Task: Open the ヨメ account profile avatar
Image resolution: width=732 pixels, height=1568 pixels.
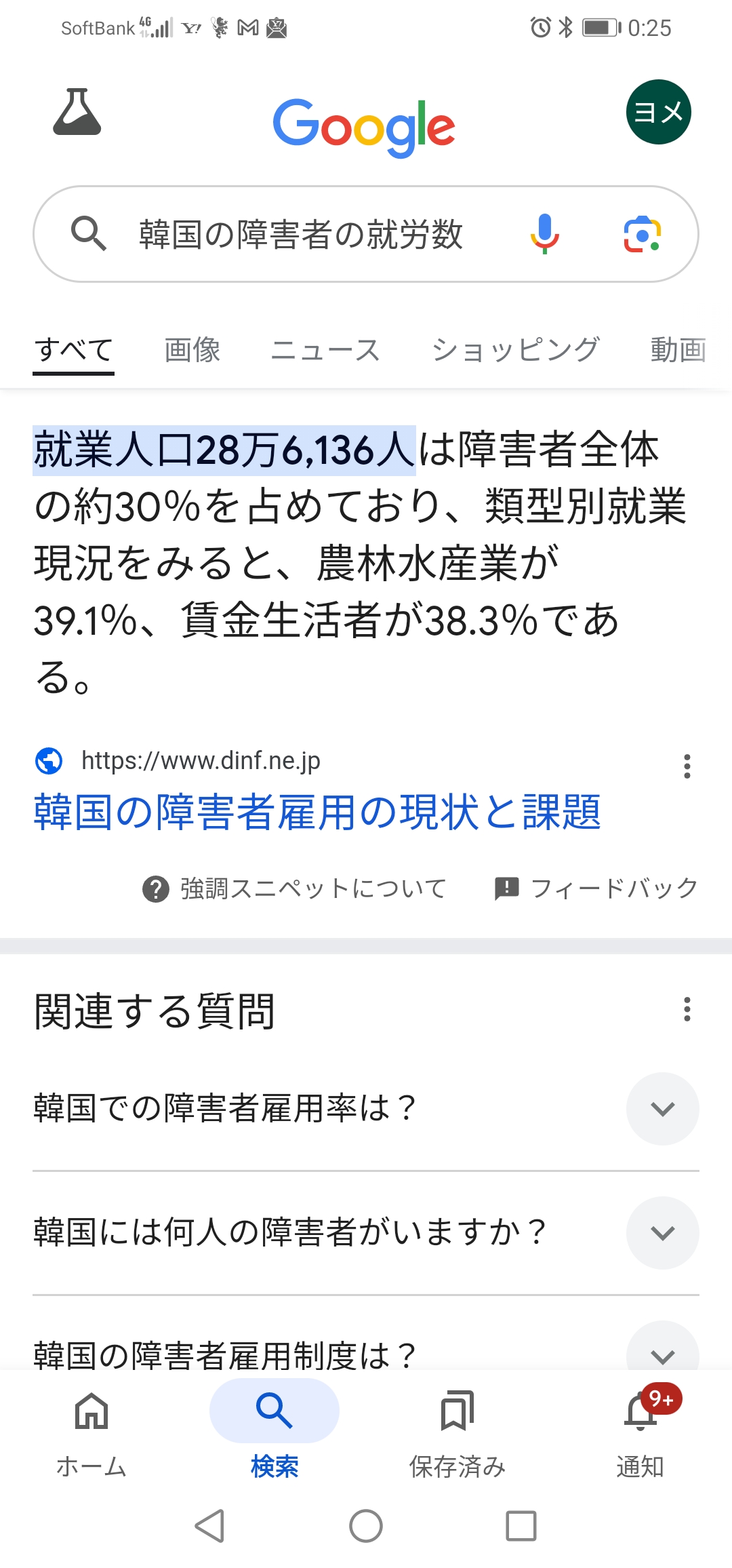Action: 658,112
